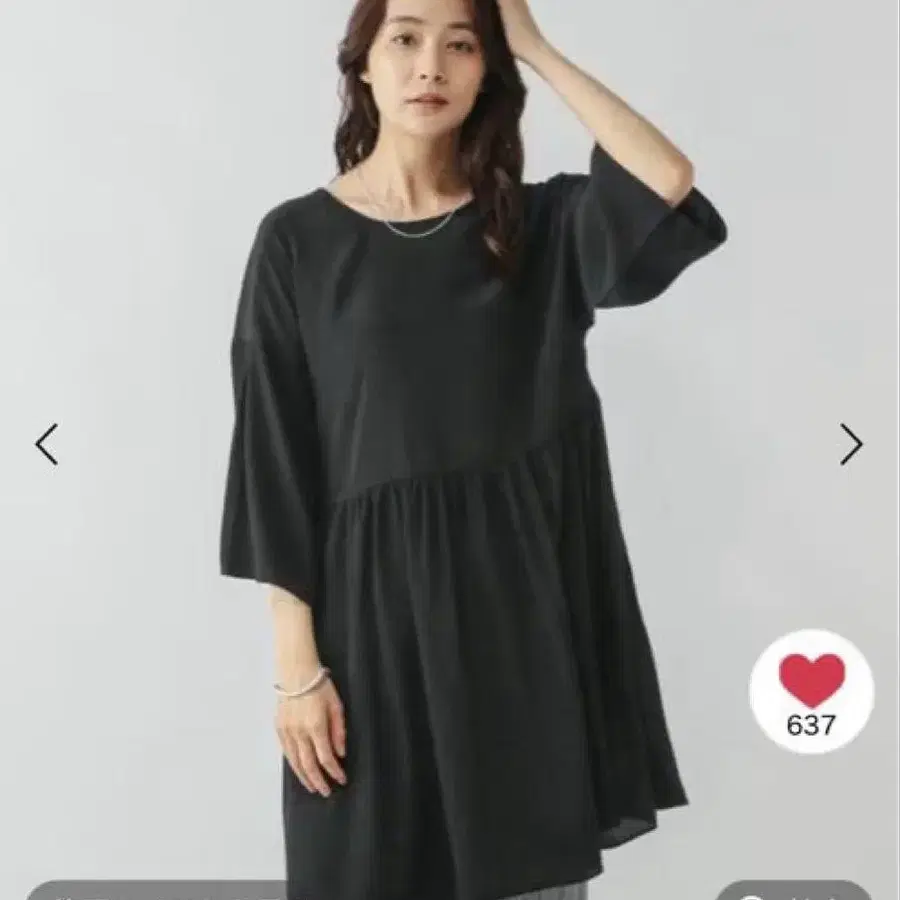The width and height of the screenshot is (900, 900).
Task: Tap the red heart favorite button
Action: coord(812,692)
